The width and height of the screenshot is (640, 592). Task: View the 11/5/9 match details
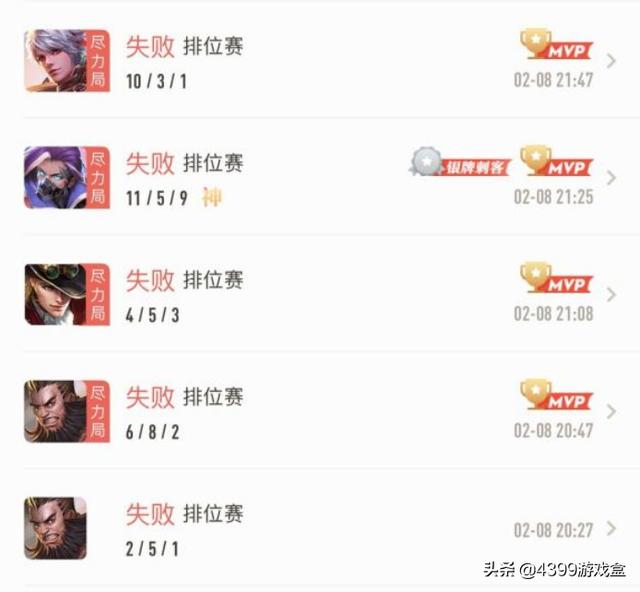[320, 178]
